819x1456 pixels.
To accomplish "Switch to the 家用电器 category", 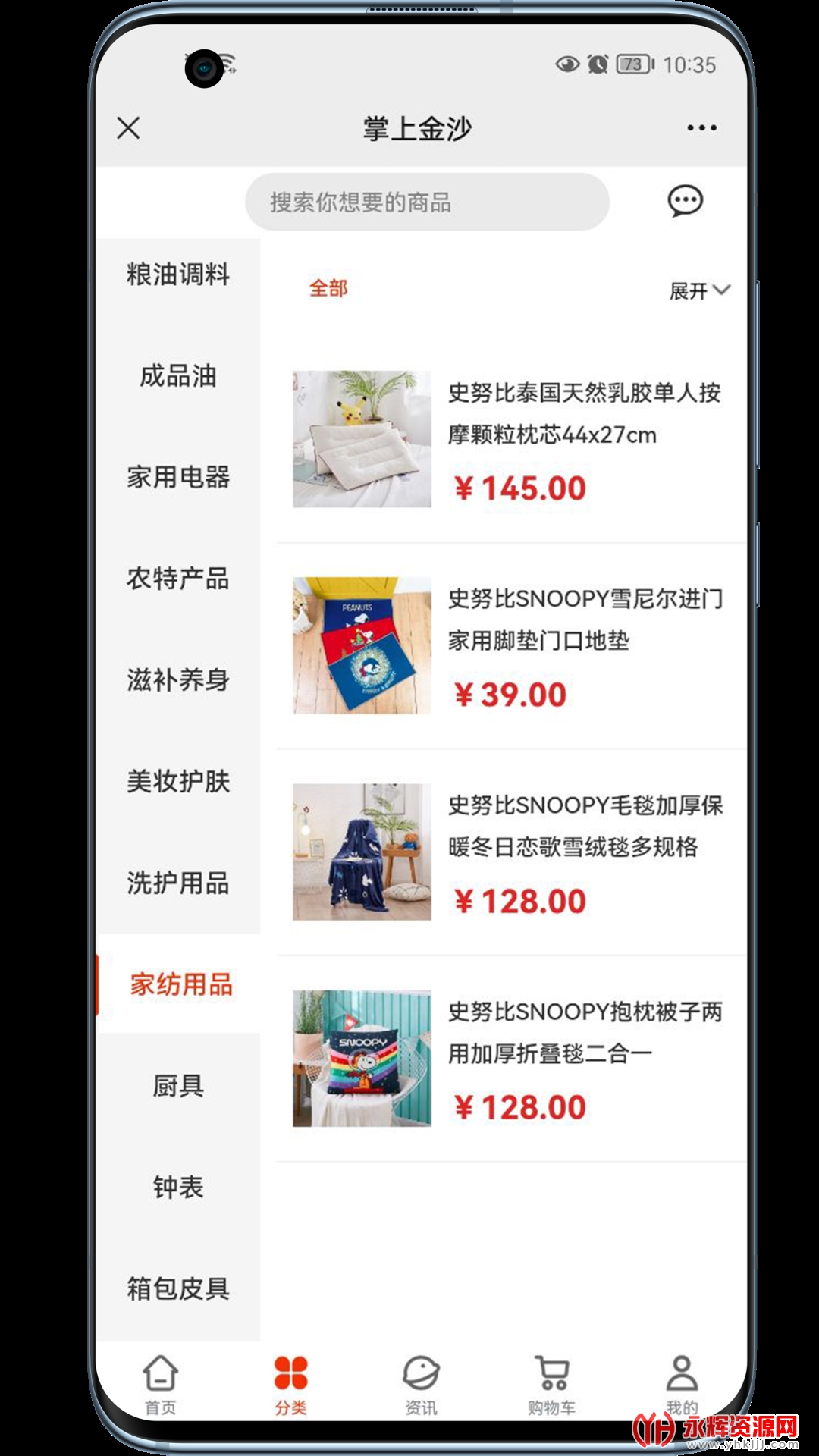I will point(178,477).
